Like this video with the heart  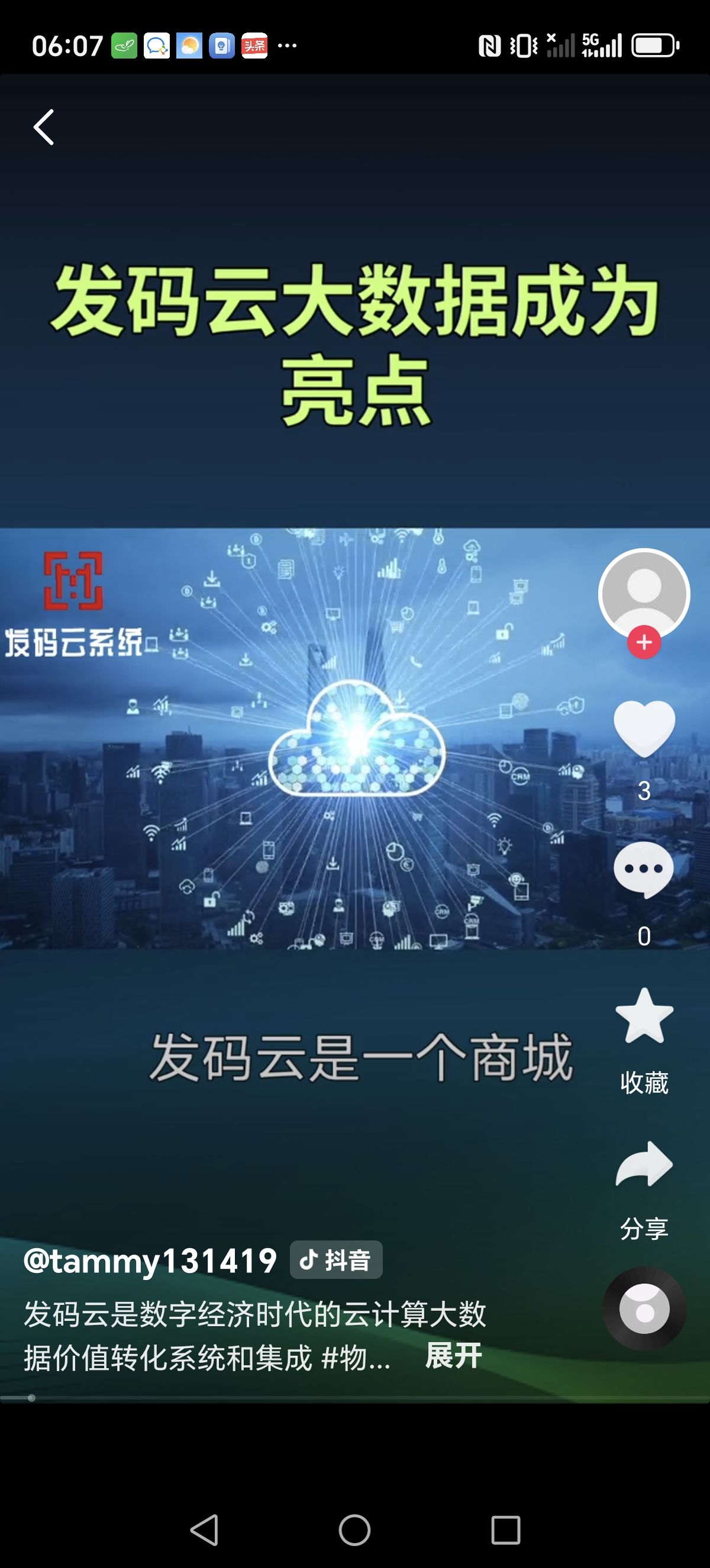coord(644,728)
